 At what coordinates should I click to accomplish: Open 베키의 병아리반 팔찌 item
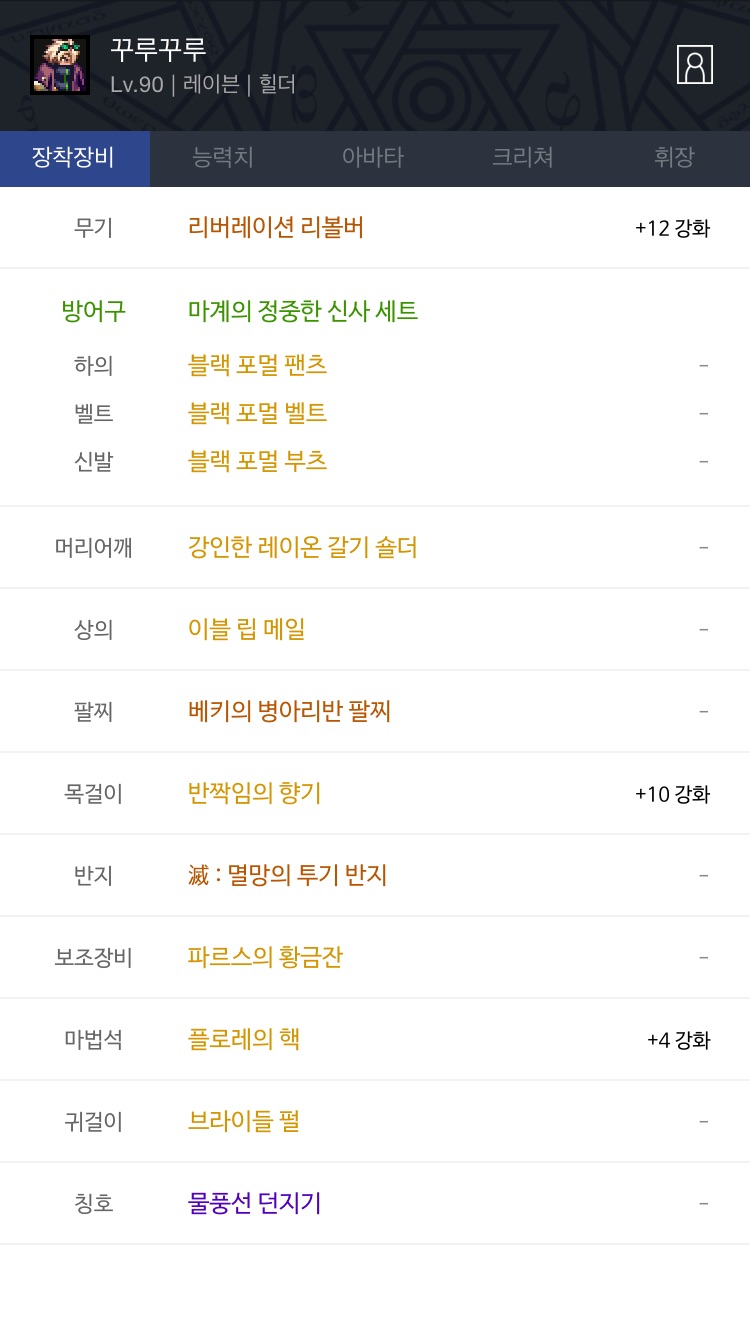(290, 711)
